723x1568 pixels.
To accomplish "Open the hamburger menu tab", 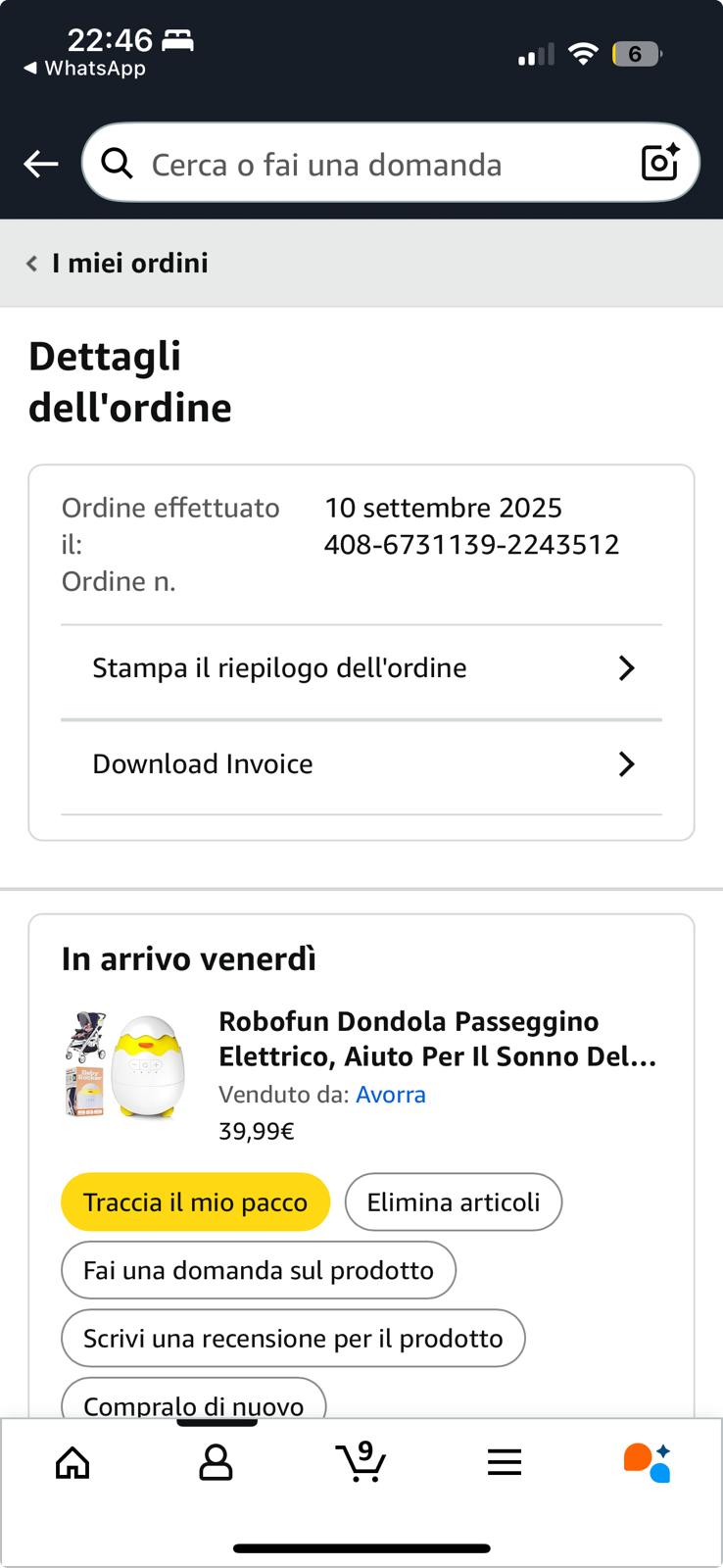I will click(x=505, y=1463).
